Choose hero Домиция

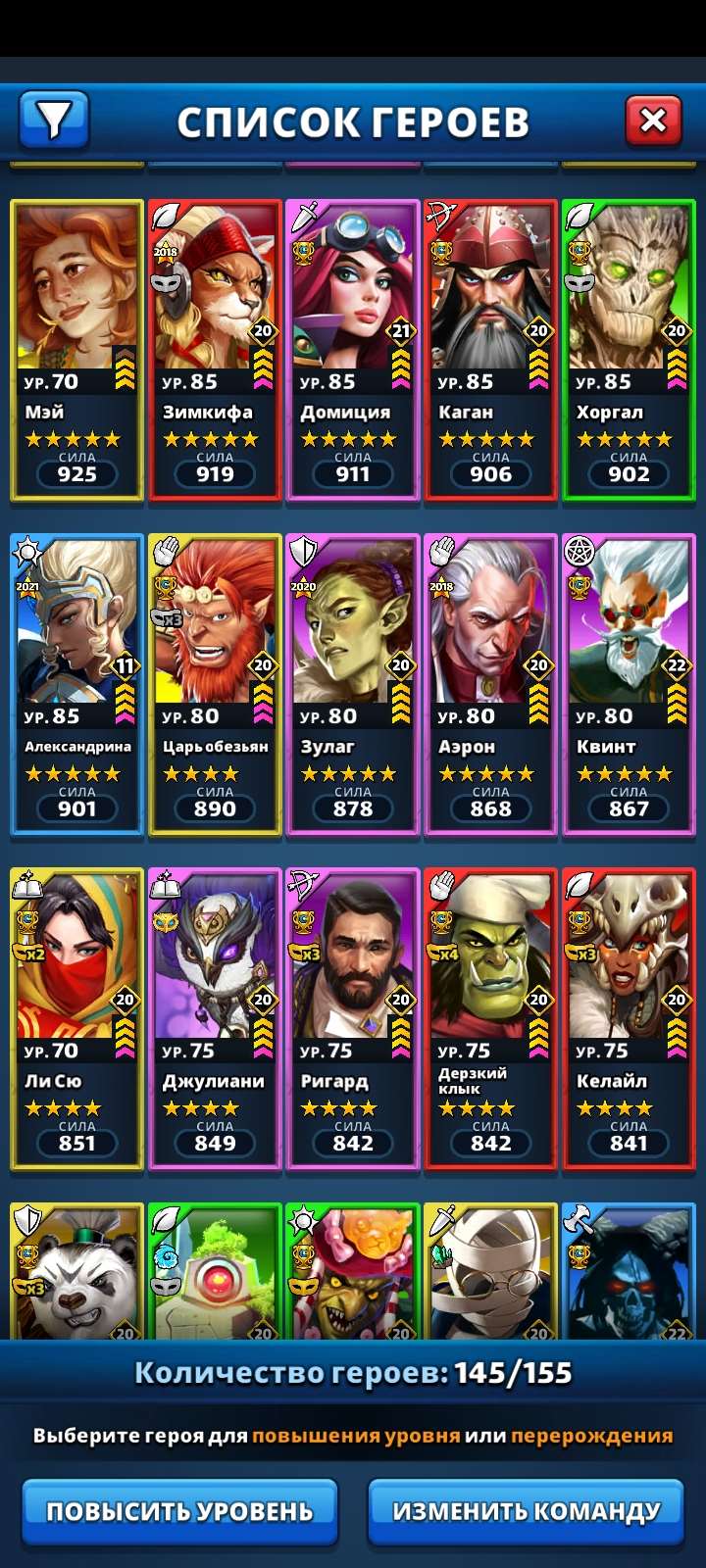coord(353,350)
